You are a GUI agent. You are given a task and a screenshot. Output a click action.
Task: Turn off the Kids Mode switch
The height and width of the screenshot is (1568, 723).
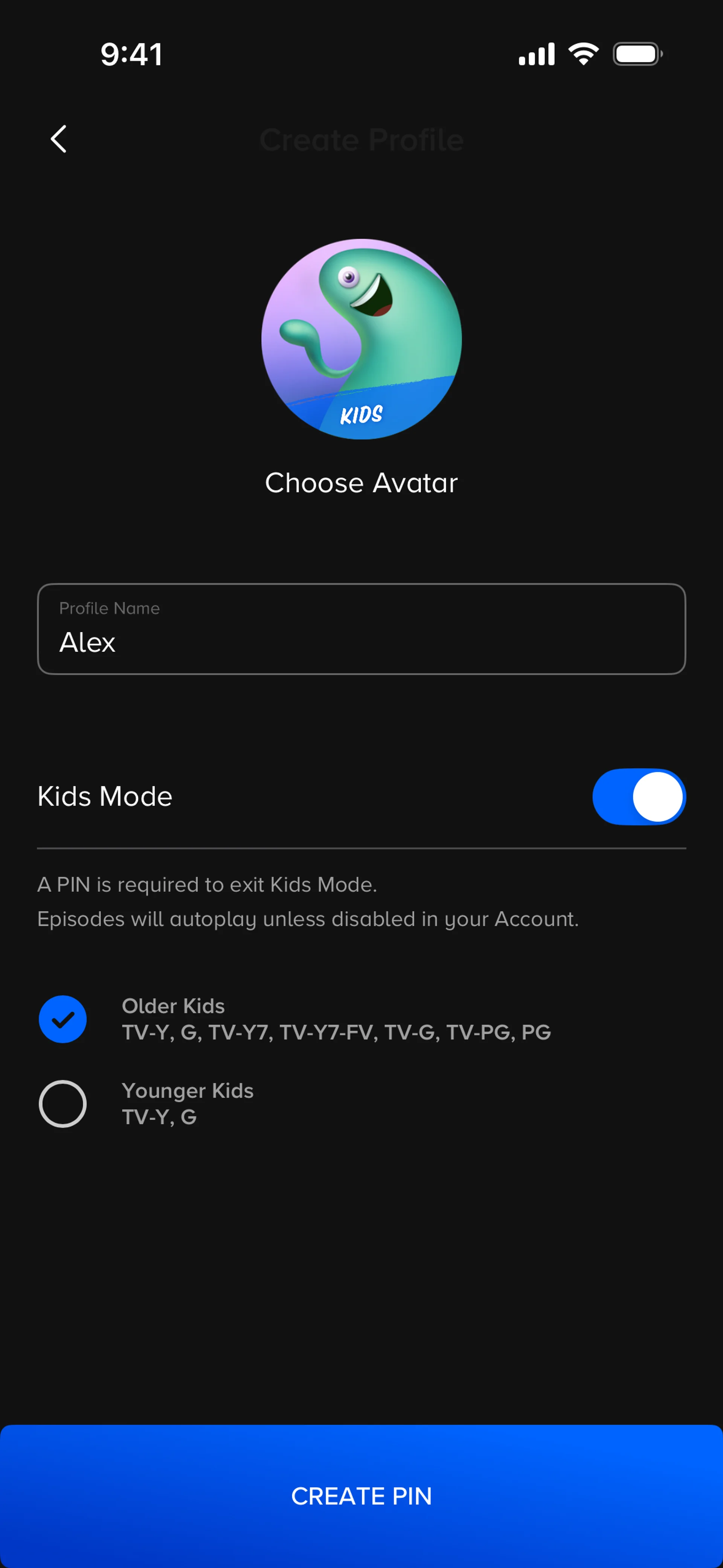[x=638, y=797]
